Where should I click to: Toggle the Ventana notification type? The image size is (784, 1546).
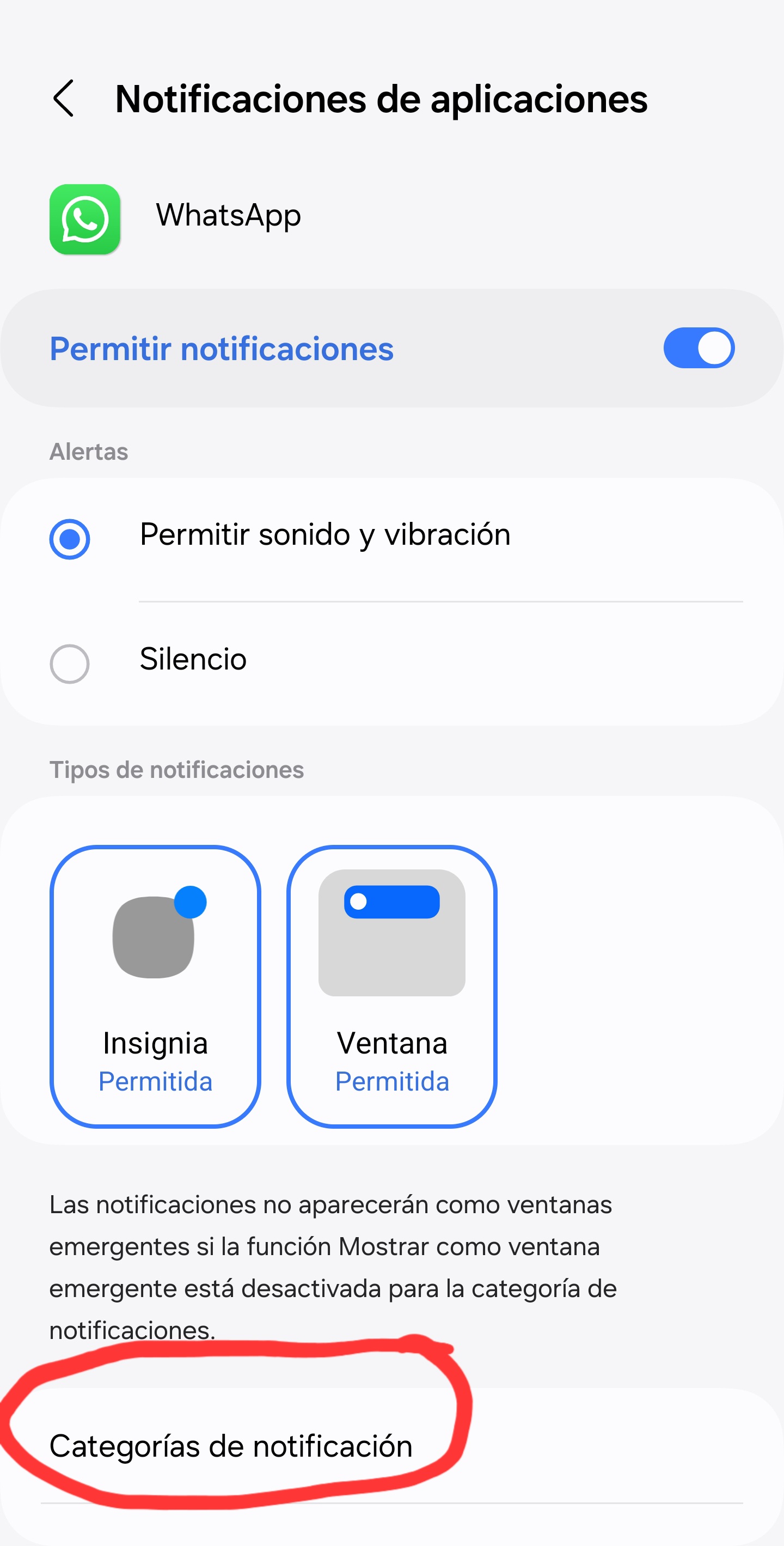click(x=391, y=986)
